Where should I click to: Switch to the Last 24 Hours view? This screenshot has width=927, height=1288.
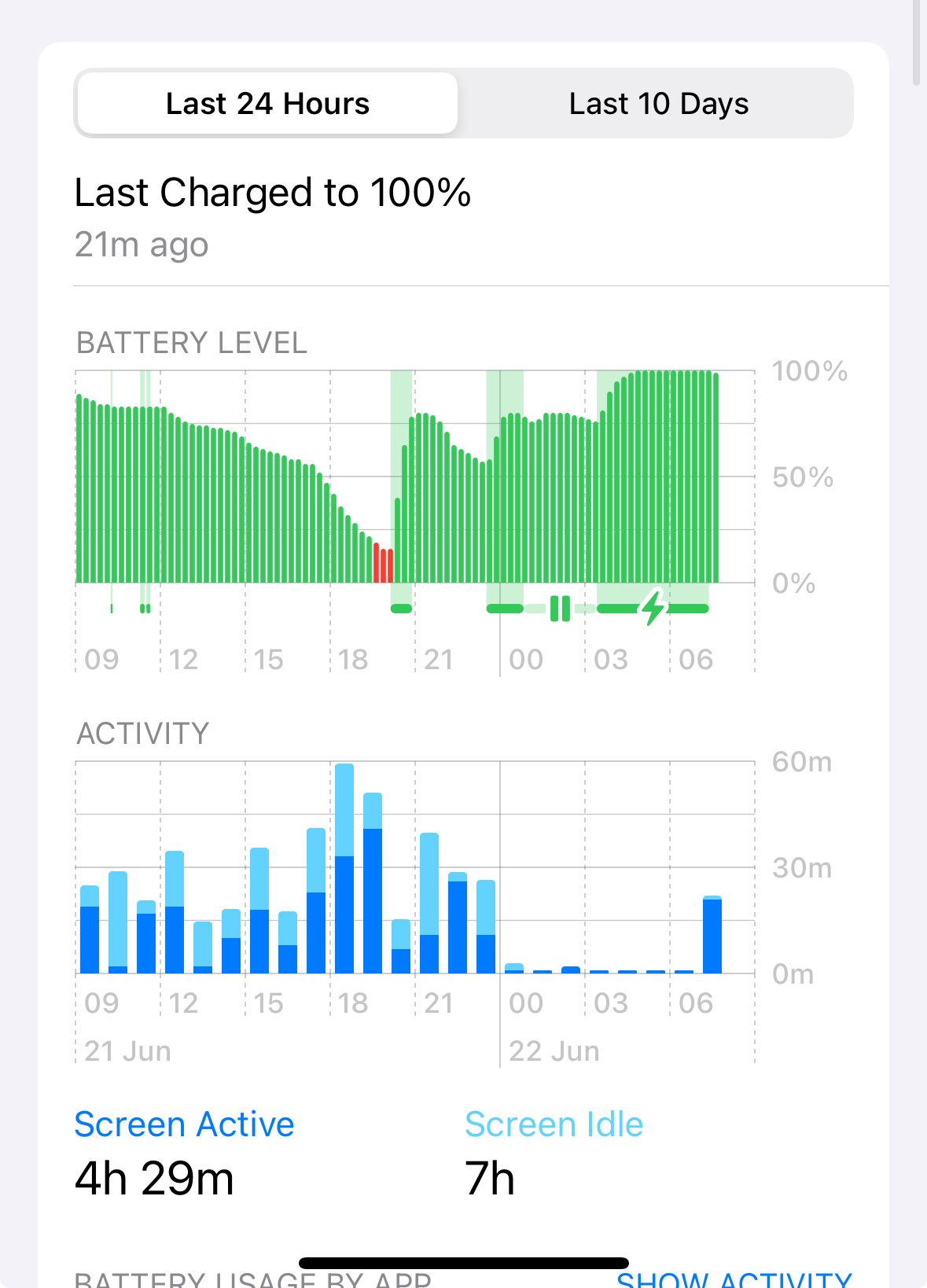click(267, 104)
